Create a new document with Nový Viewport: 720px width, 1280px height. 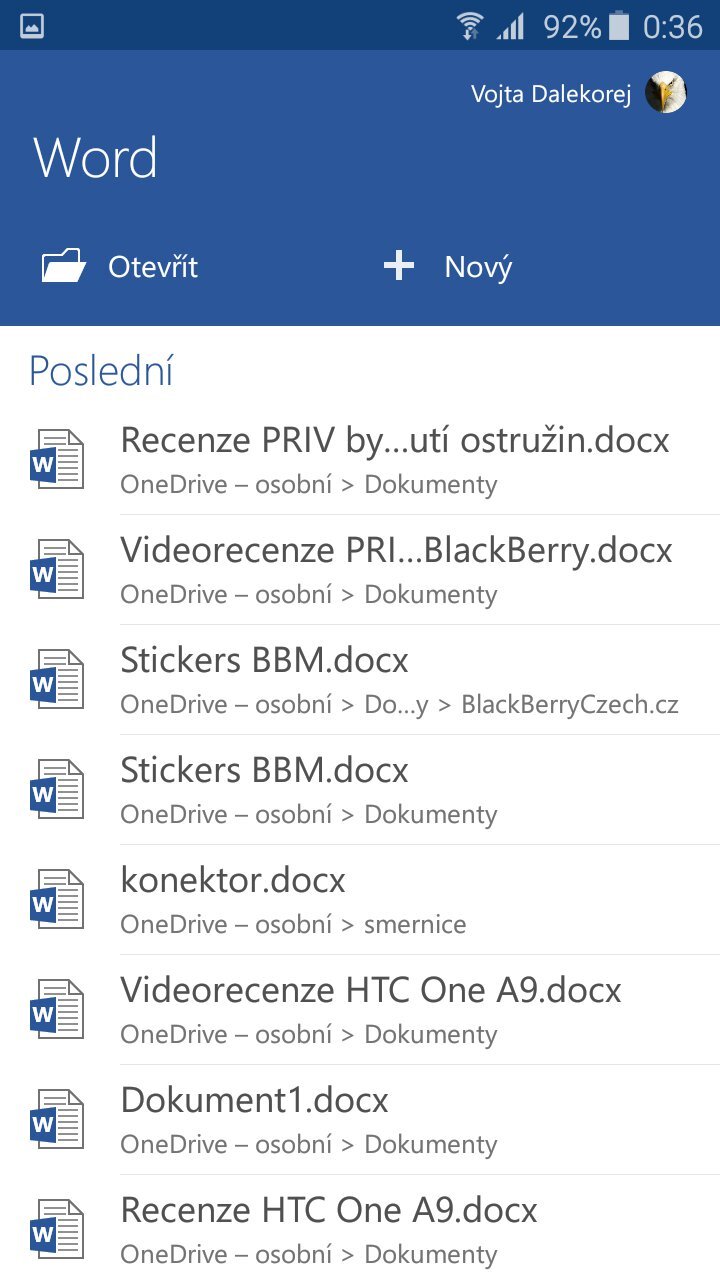coord(448,267)
